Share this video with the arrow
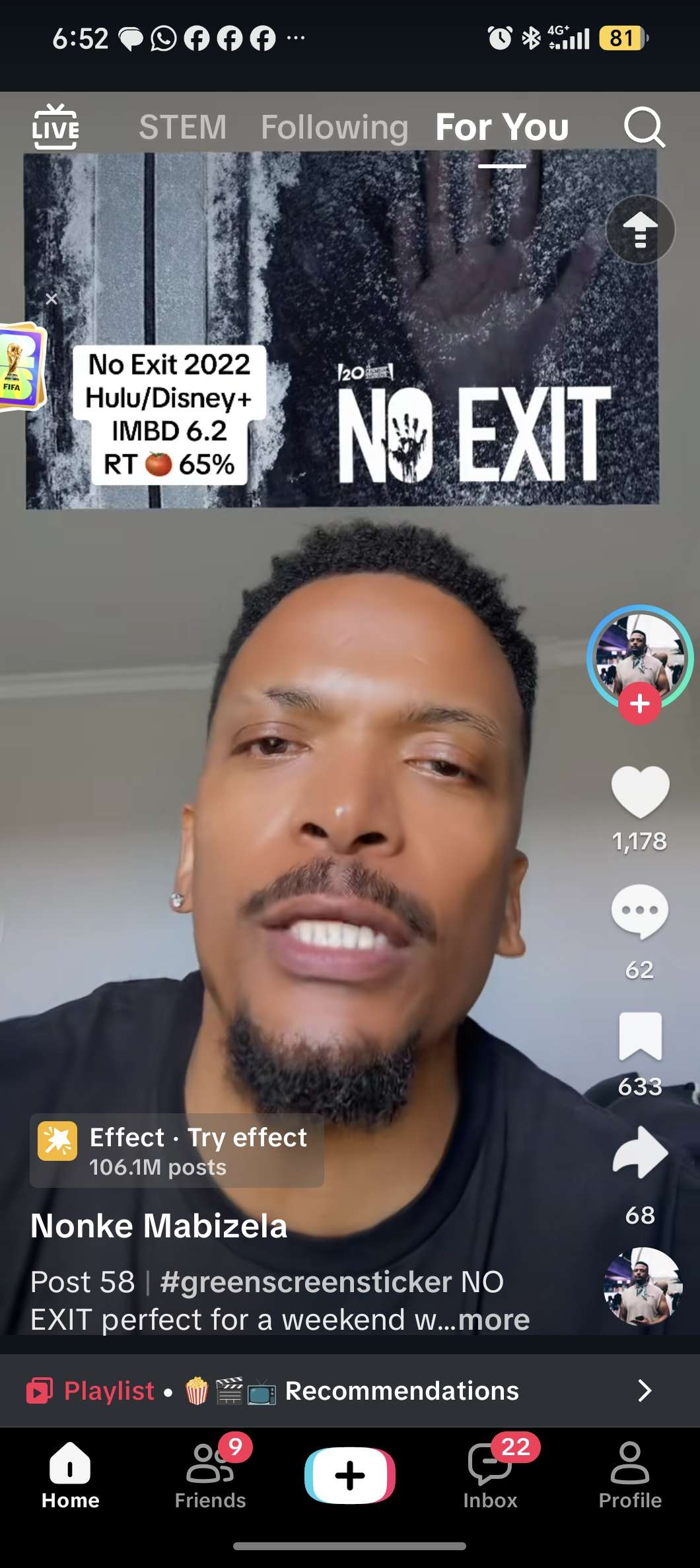 (640, 1152)
